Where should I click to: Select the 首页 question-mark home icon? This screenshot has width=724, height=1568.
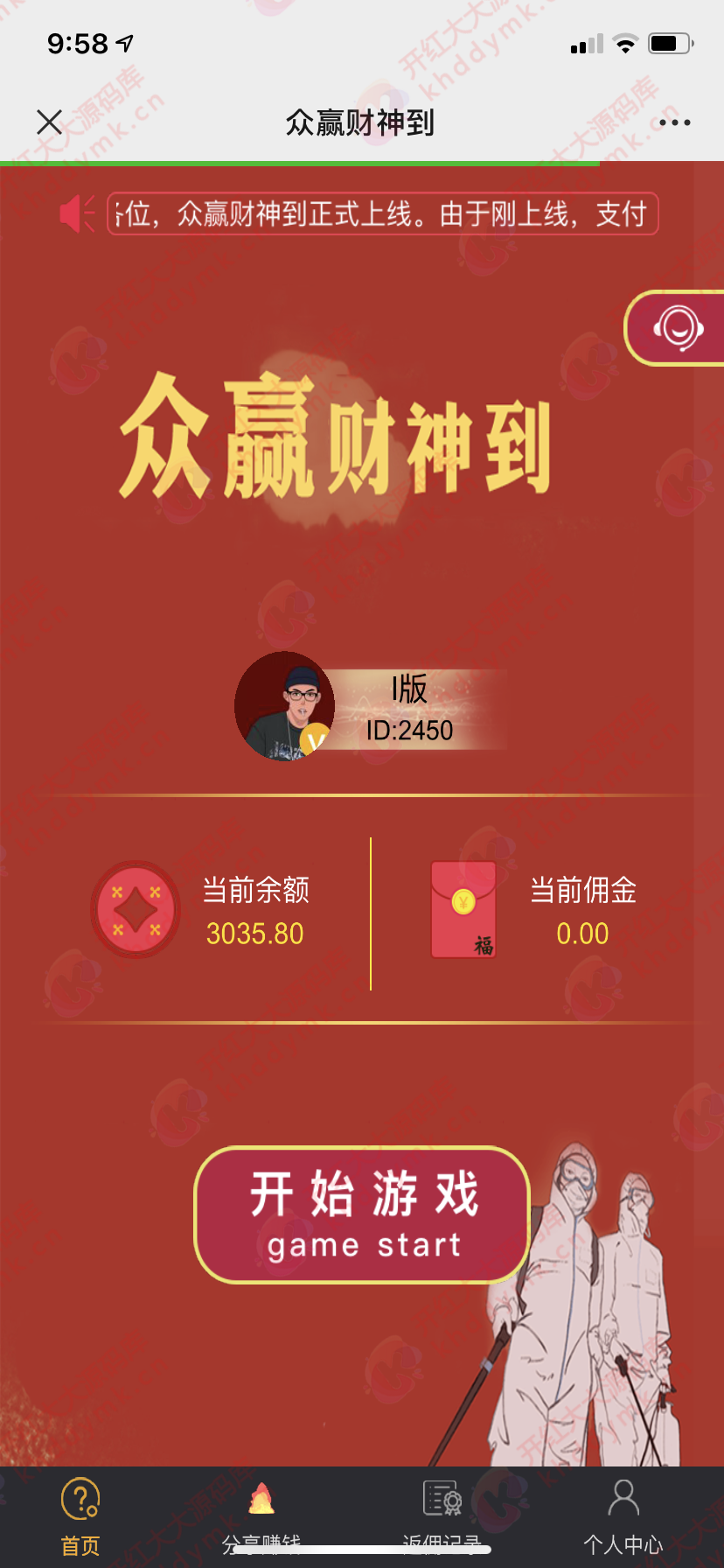tap(80, 1498)
